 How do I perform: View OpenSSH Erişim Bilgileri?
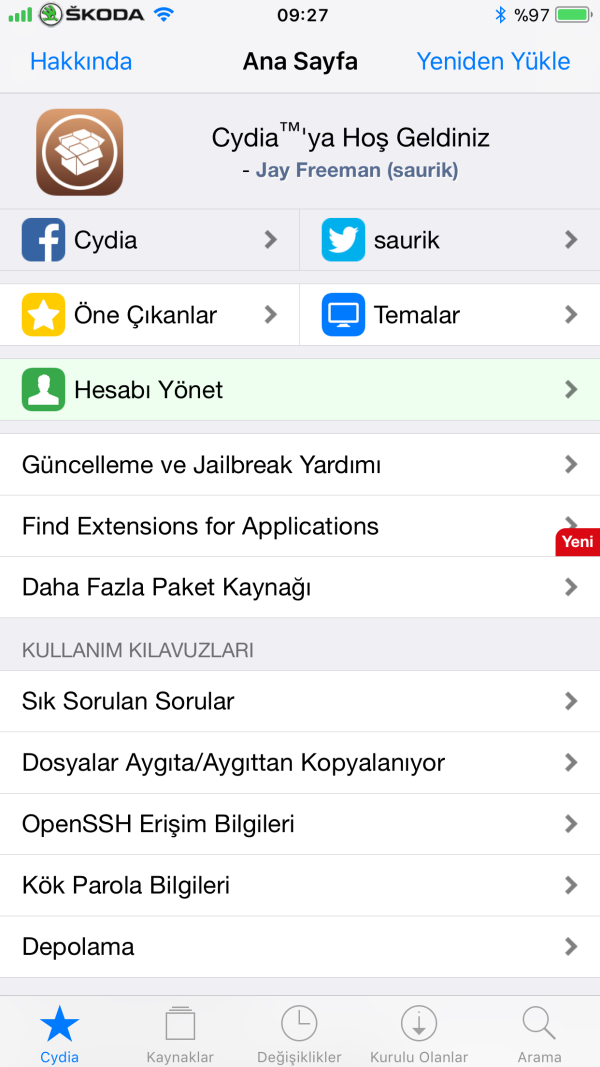[300, 824]
